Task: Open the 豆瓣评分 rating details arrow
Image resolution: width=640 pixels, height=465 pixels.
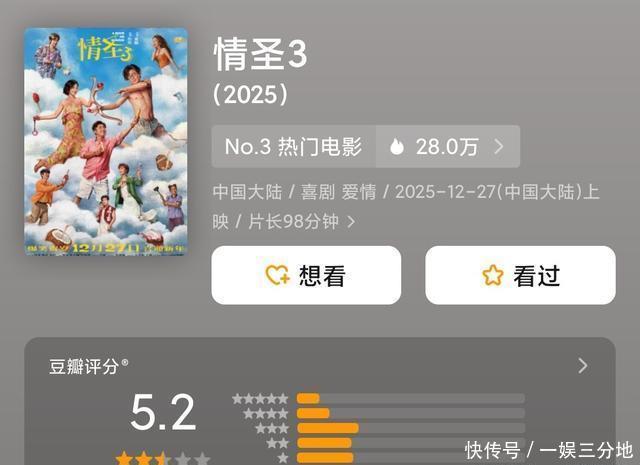Action: (583, 366)
